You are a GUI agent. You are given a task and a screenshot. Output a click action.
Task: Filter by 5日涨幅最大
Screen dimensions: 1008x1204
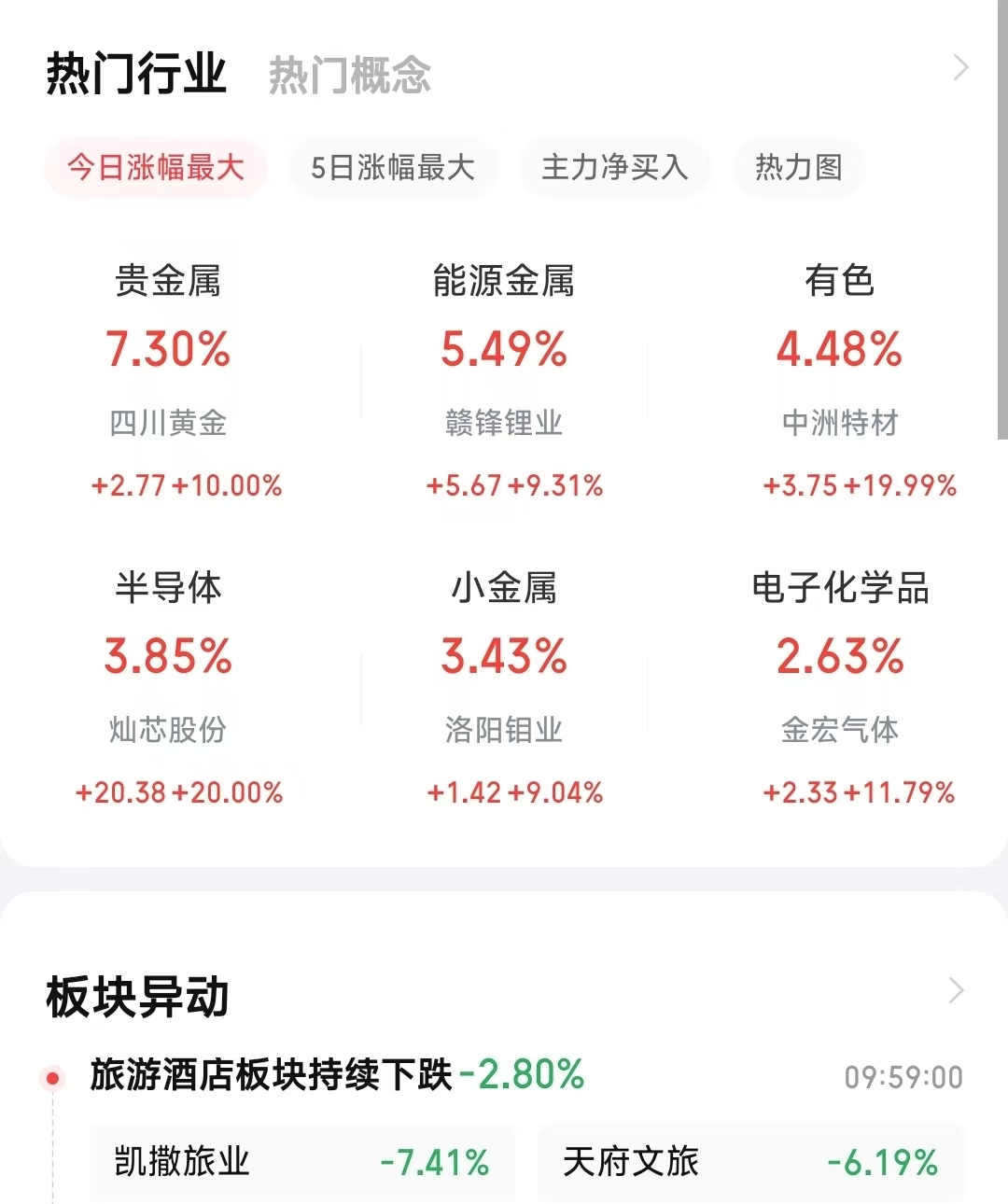pos(392,168)
